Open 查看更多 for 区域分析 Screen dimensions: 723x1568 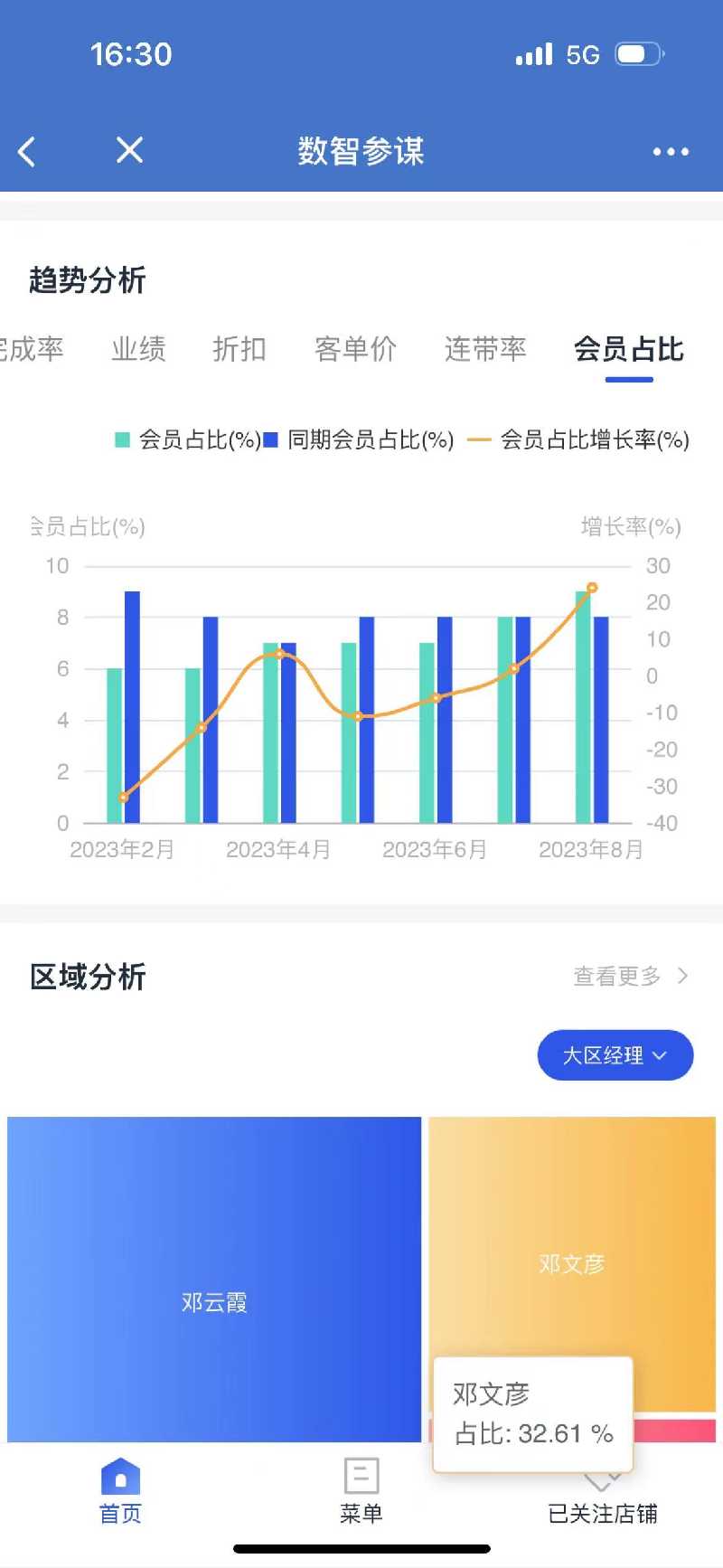tap(630, 977)
